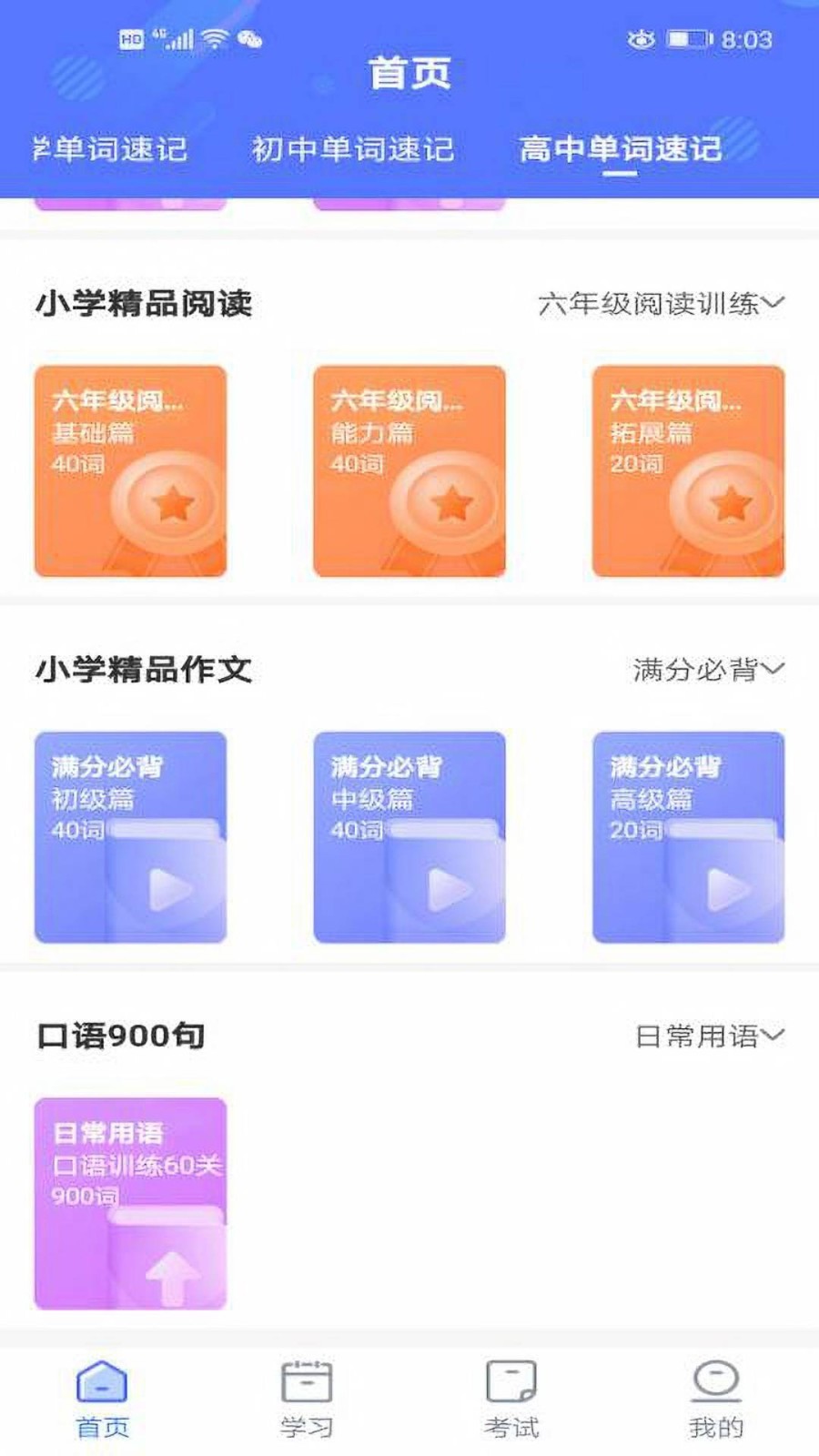Go to the 首页 bottom tab
The image size is (819, 1456).
pyautogui.click(x=102, y=1400)
